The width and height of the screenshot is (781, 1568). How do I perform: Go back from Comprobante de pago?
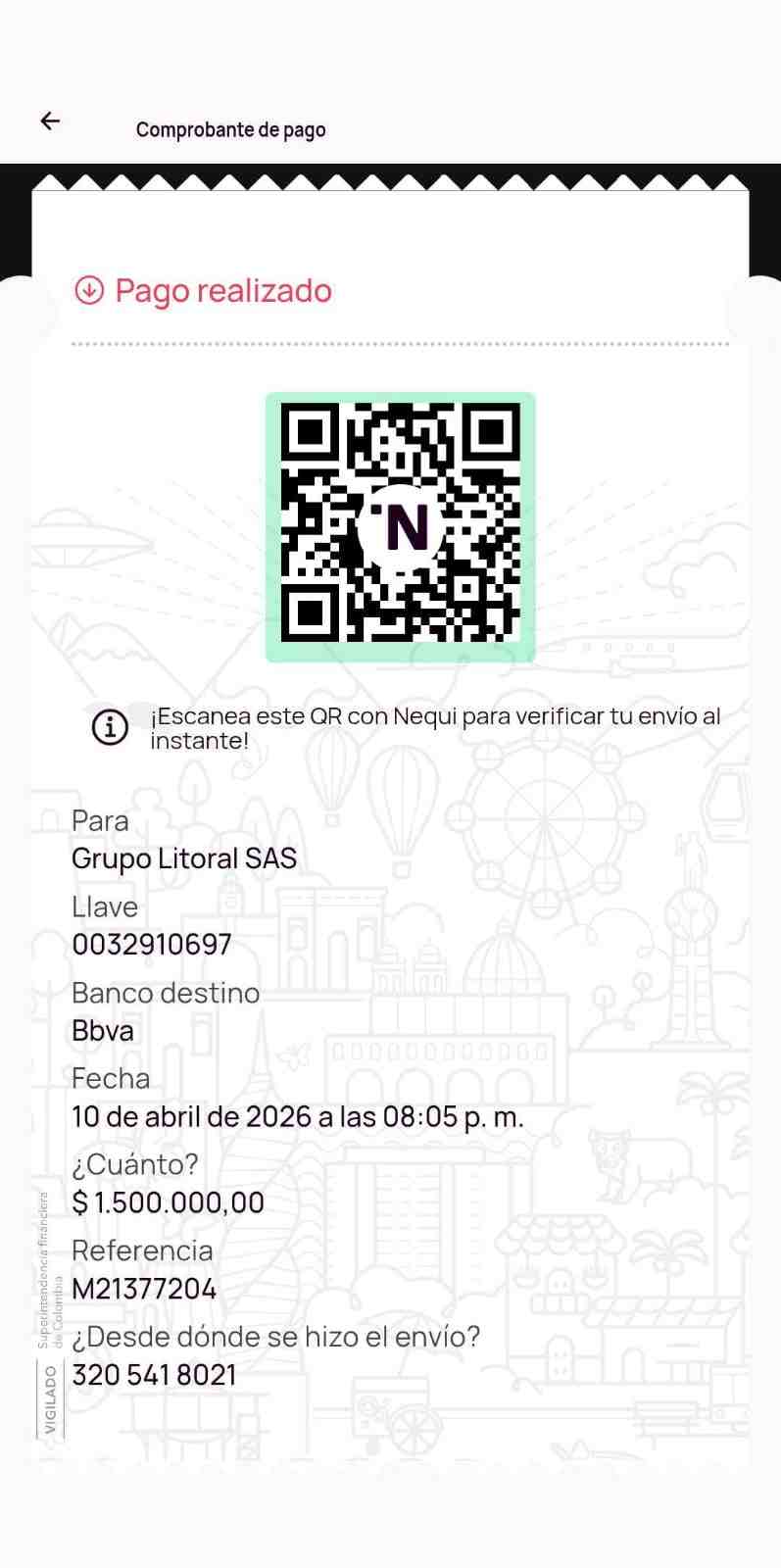coord(50,121)
